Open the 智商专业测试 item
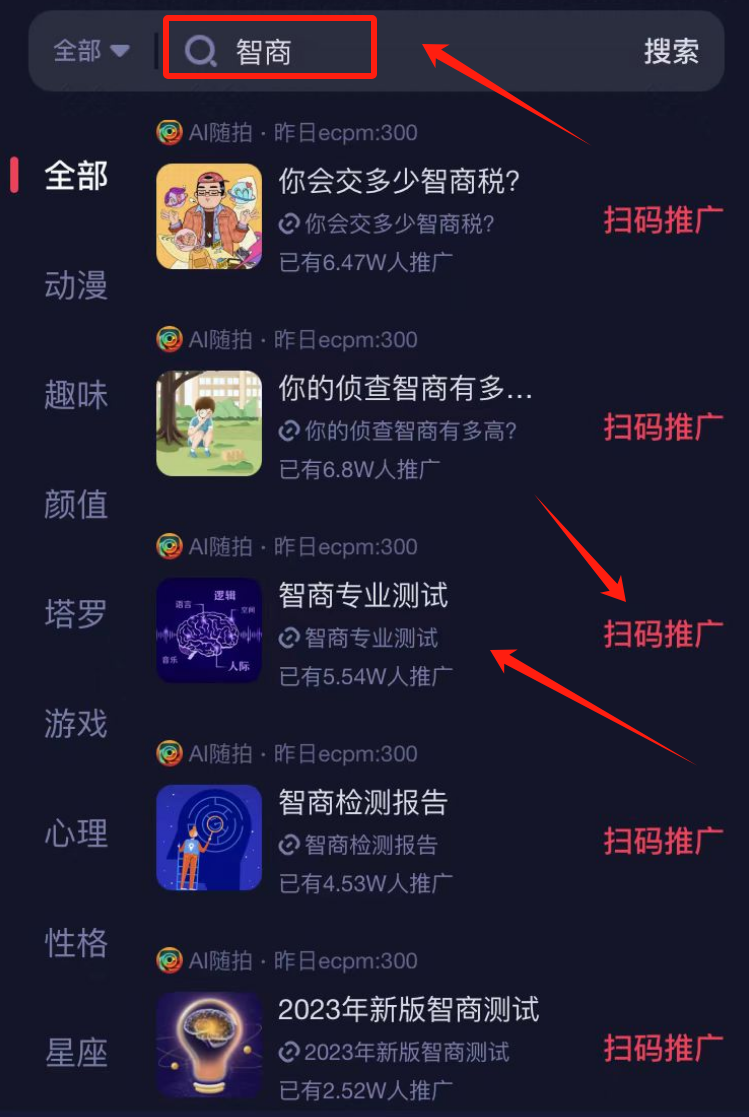 point(363,596)
